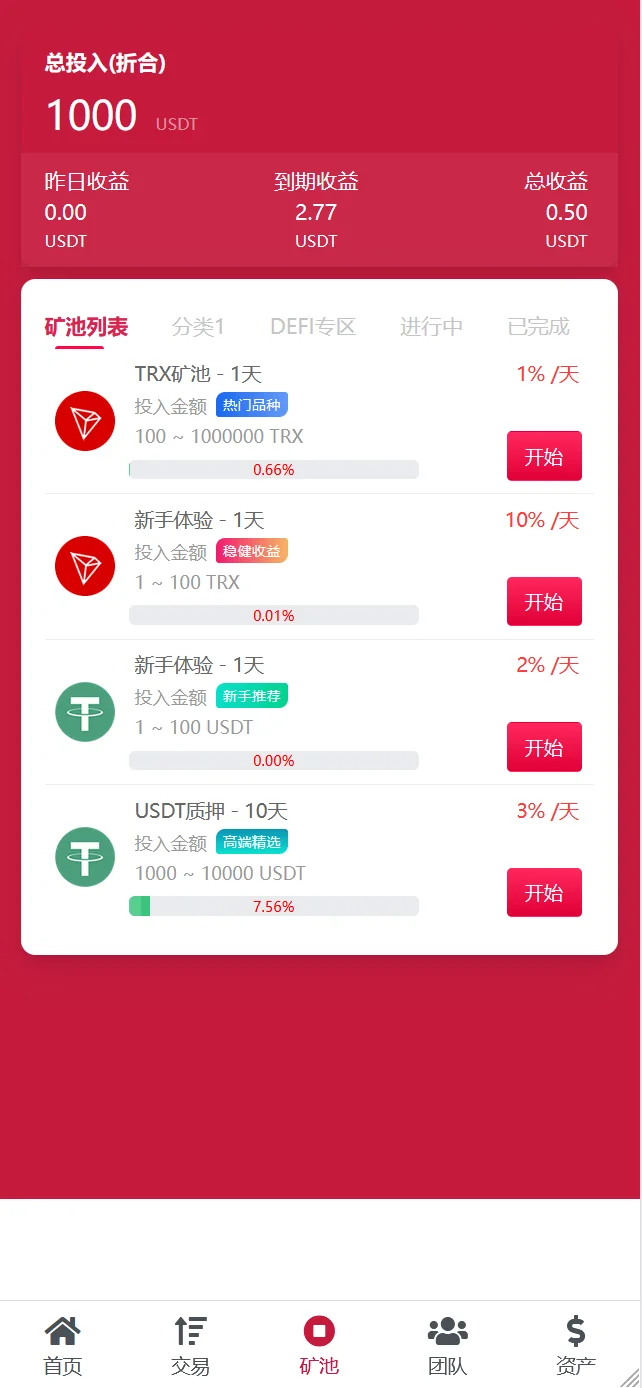
Task: Select the 分类1 tab
Action: (x=198, y=327)
